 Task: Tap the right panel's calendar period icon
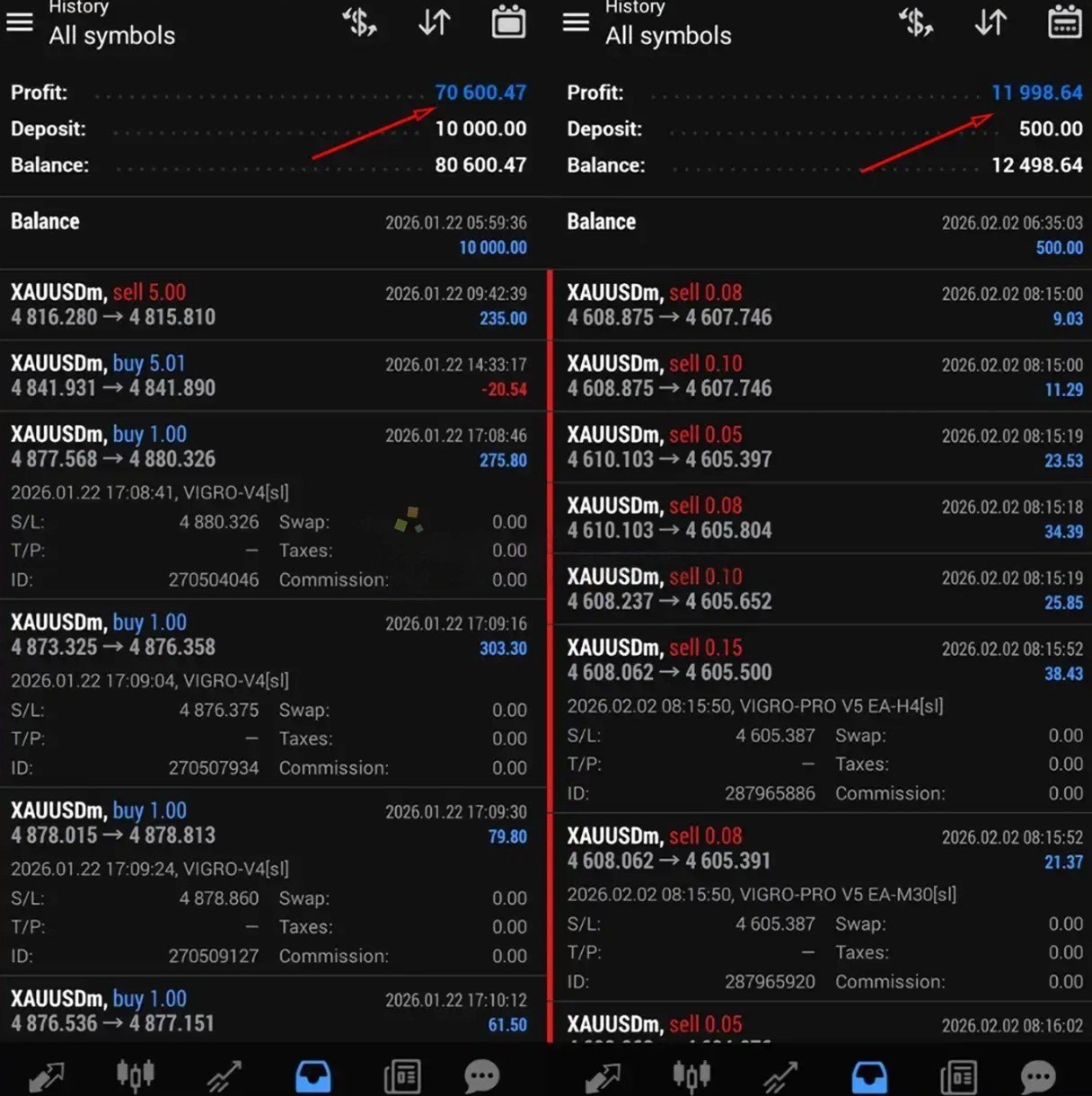pyautogui.click(x=1065, y=22)
